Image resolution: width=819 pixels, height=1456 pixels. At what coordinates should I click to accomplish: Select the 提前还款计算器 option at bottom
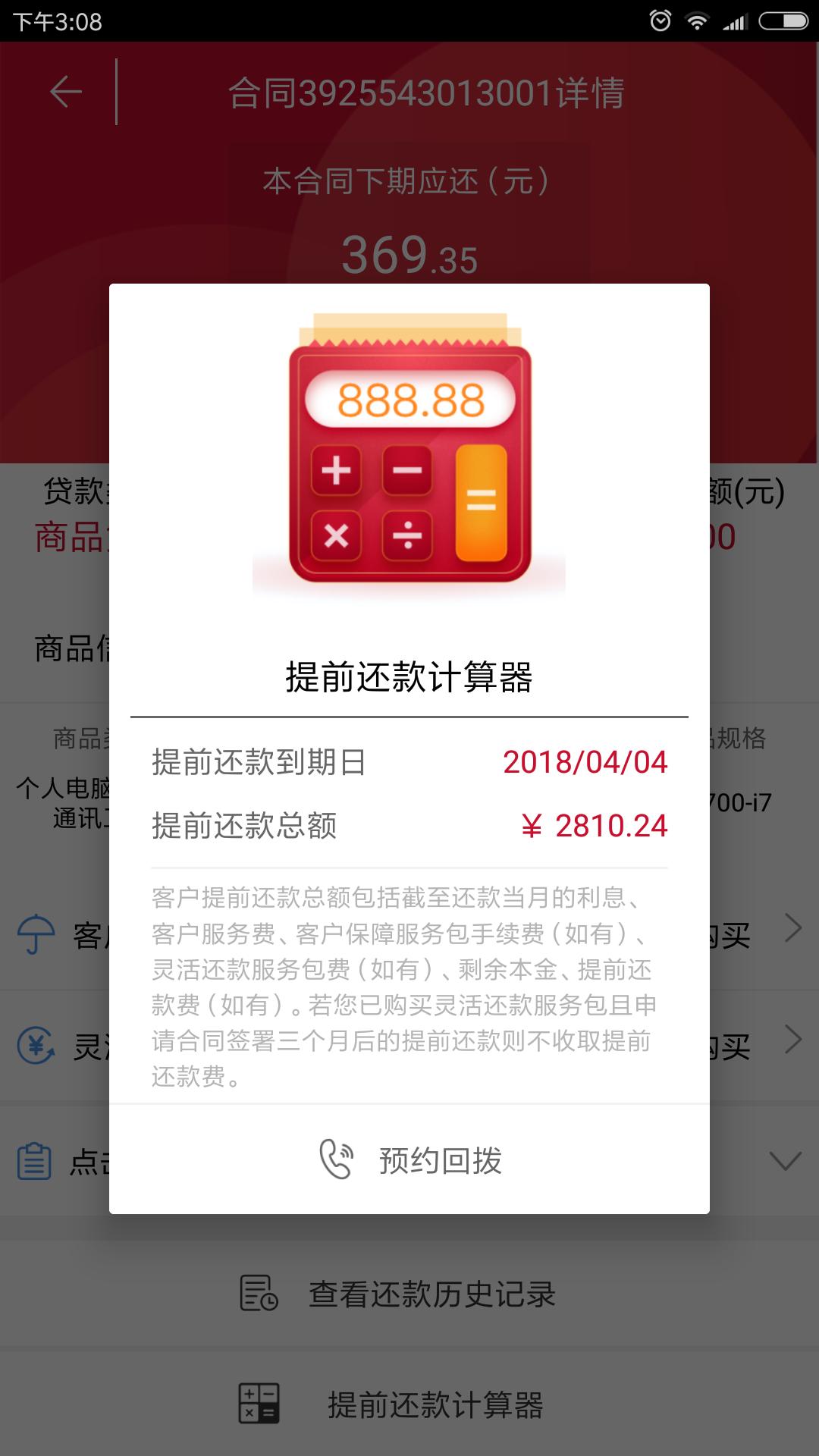point(435,1404)
